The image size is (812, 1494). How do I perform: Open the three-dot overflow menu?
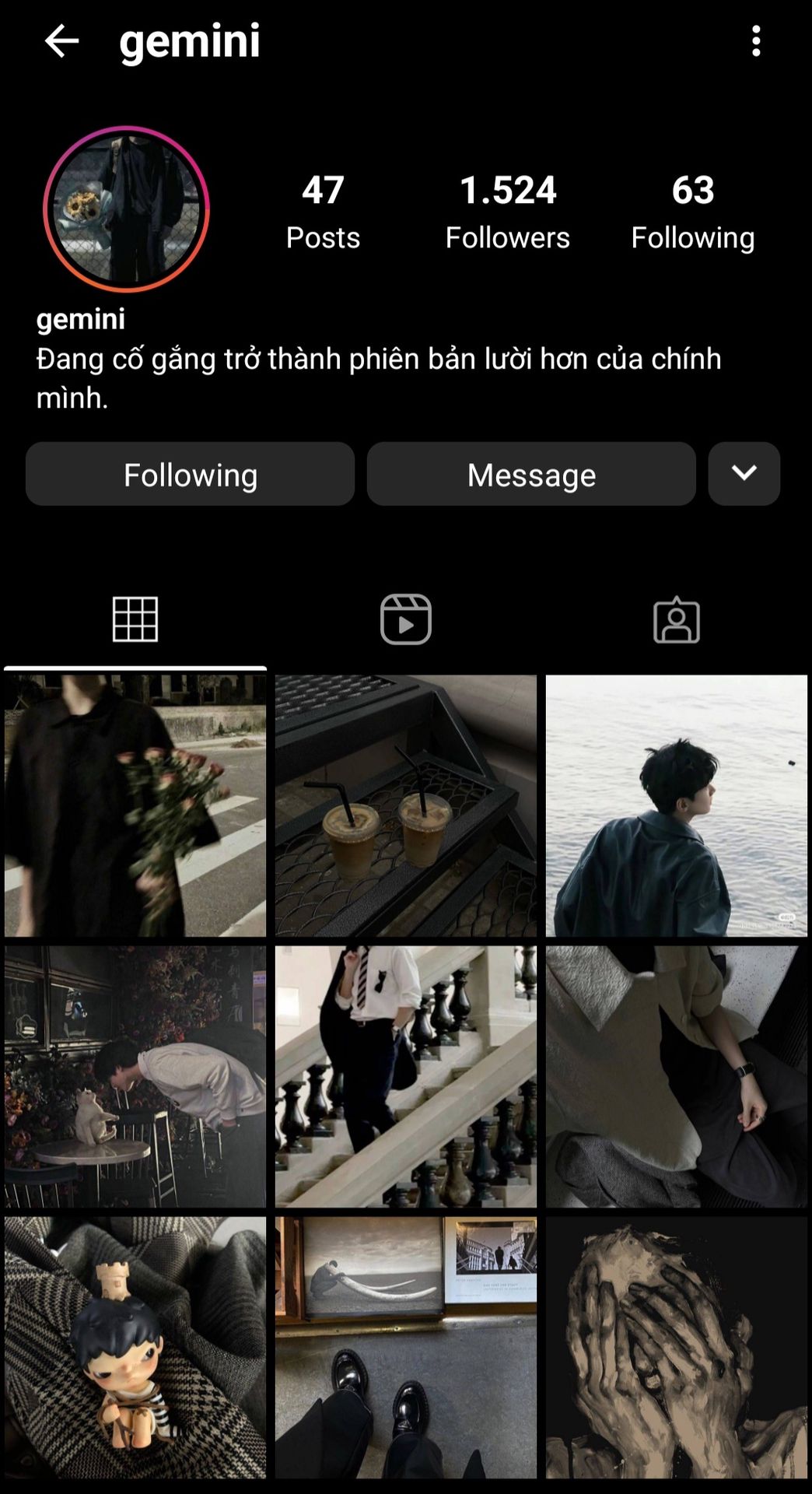[x=756, y=40]
